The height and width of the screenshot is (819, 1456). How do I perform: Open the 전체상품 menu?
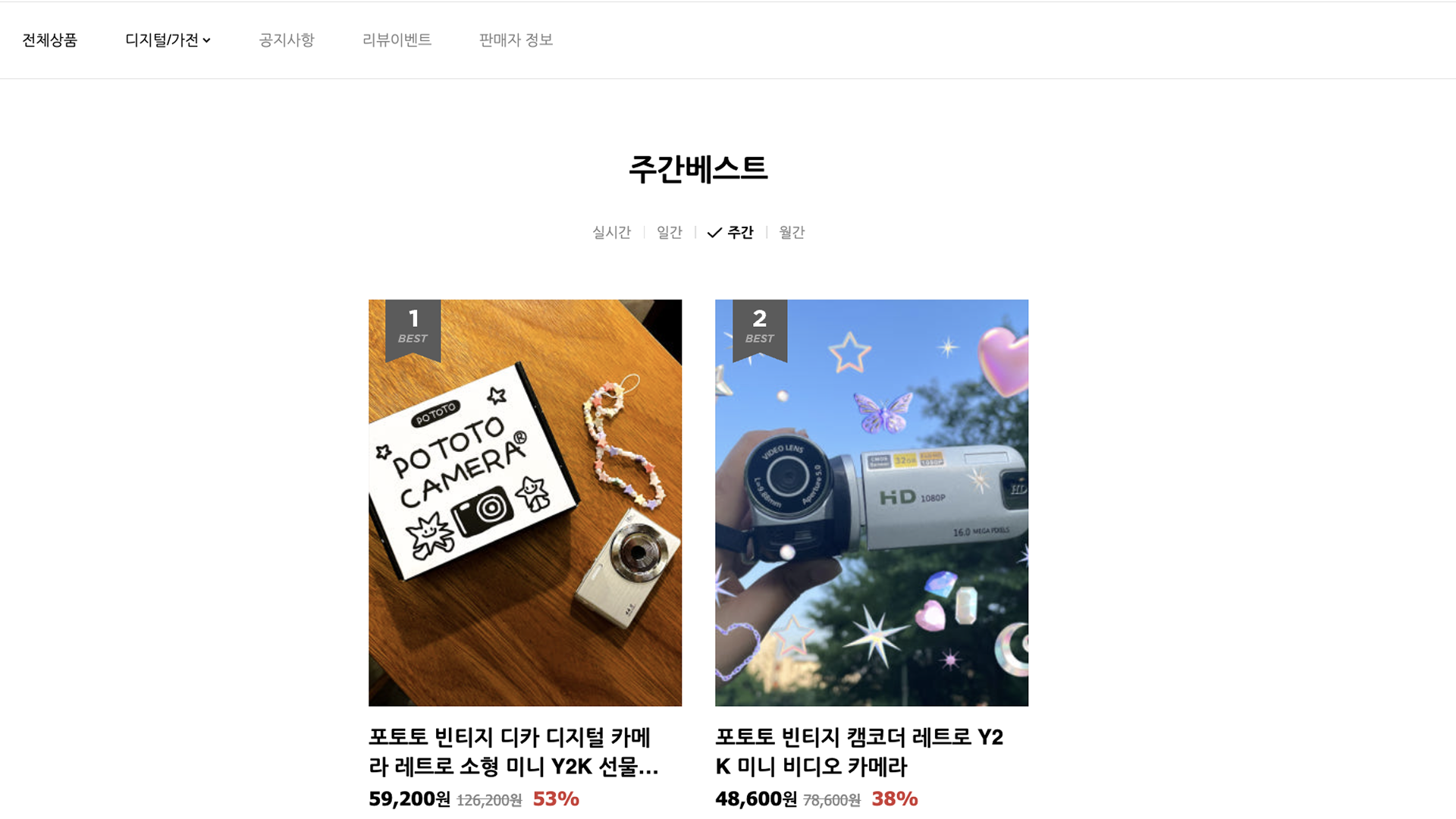coord(50,40)
